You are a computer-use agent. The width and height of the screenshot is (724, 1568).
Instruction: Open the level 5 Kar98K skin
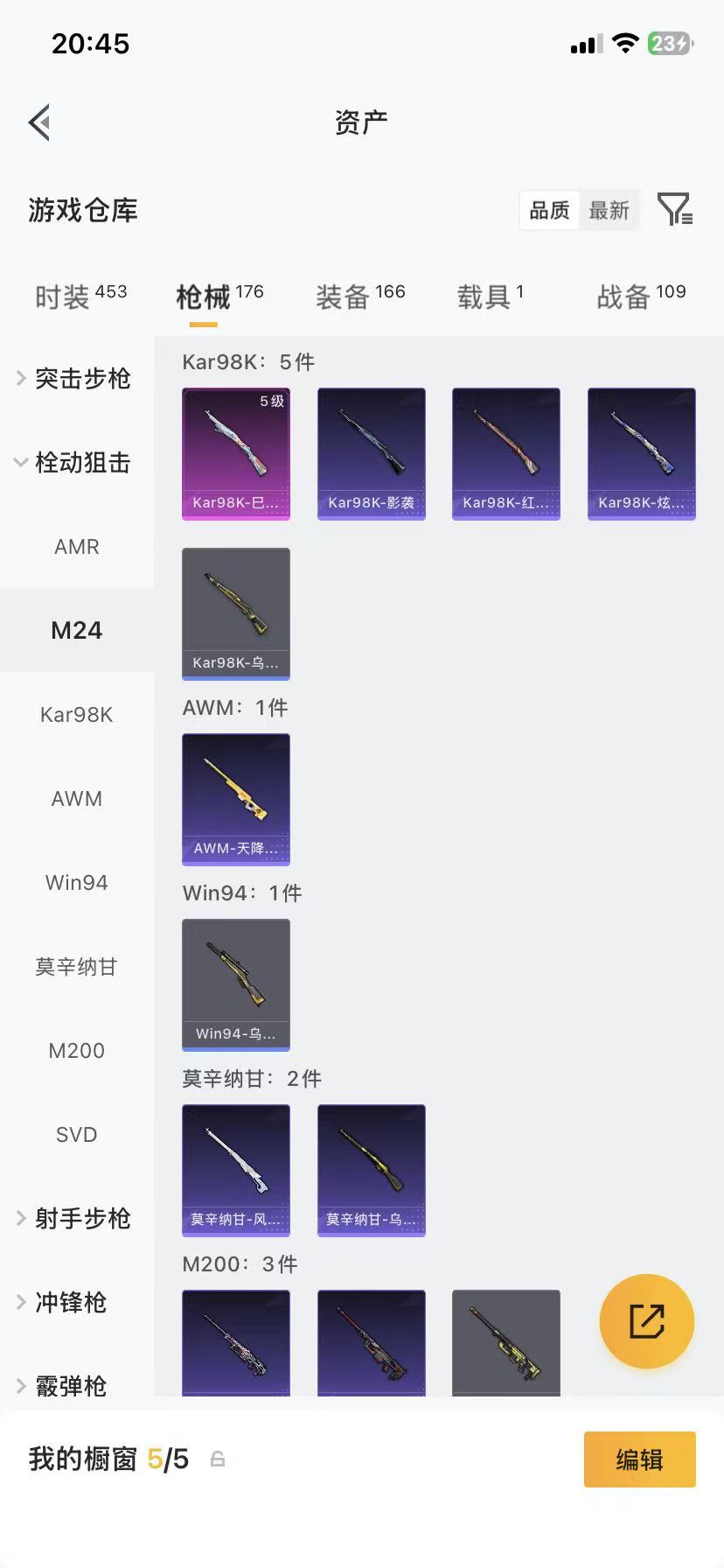pyautogui.click(x=236, y=453)
